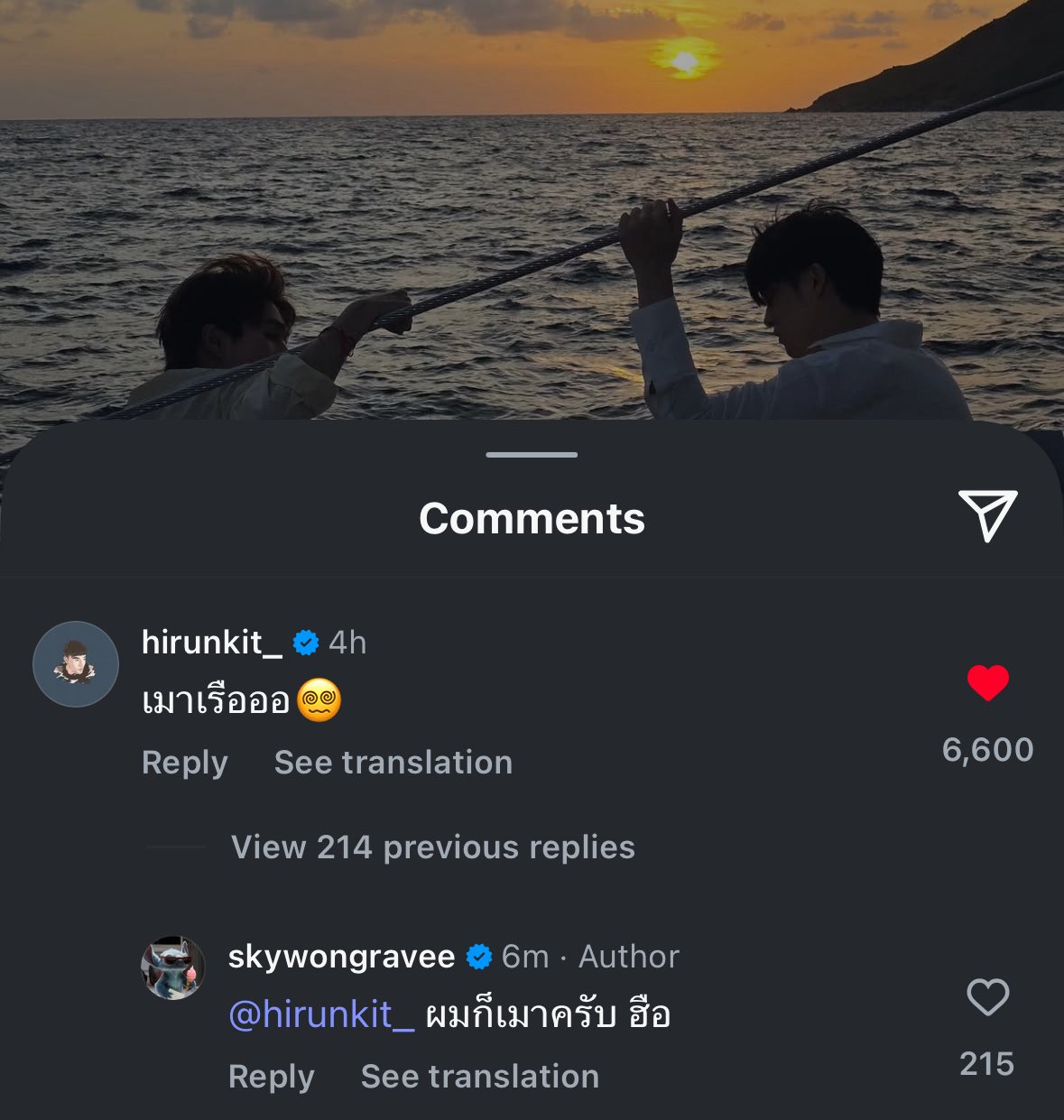1064x1120 pixels.
Task: Open hirunkit_ username profile
Action: [211, 643]
